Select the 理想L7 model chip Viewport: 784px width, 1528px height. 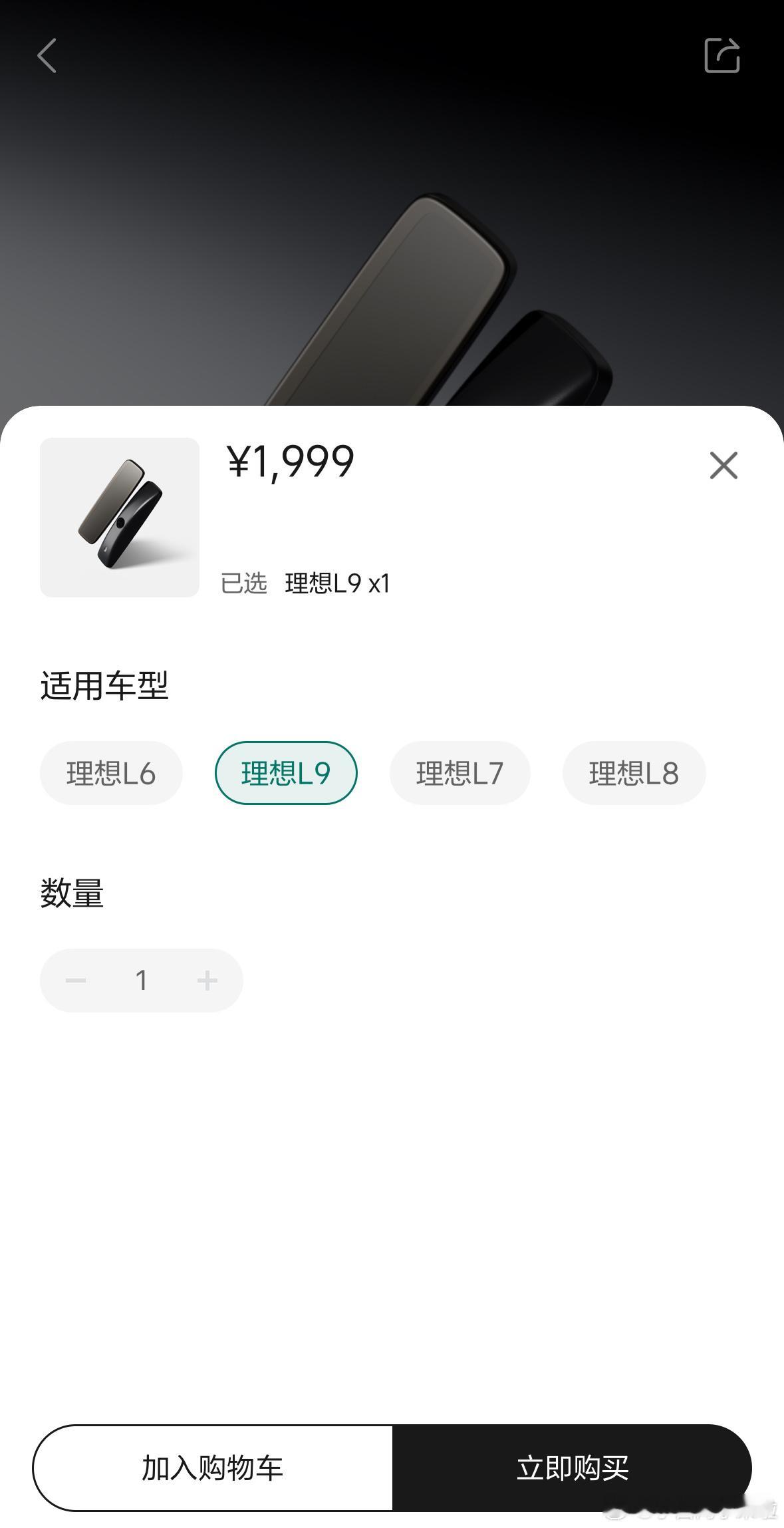(x=459, y=772)
